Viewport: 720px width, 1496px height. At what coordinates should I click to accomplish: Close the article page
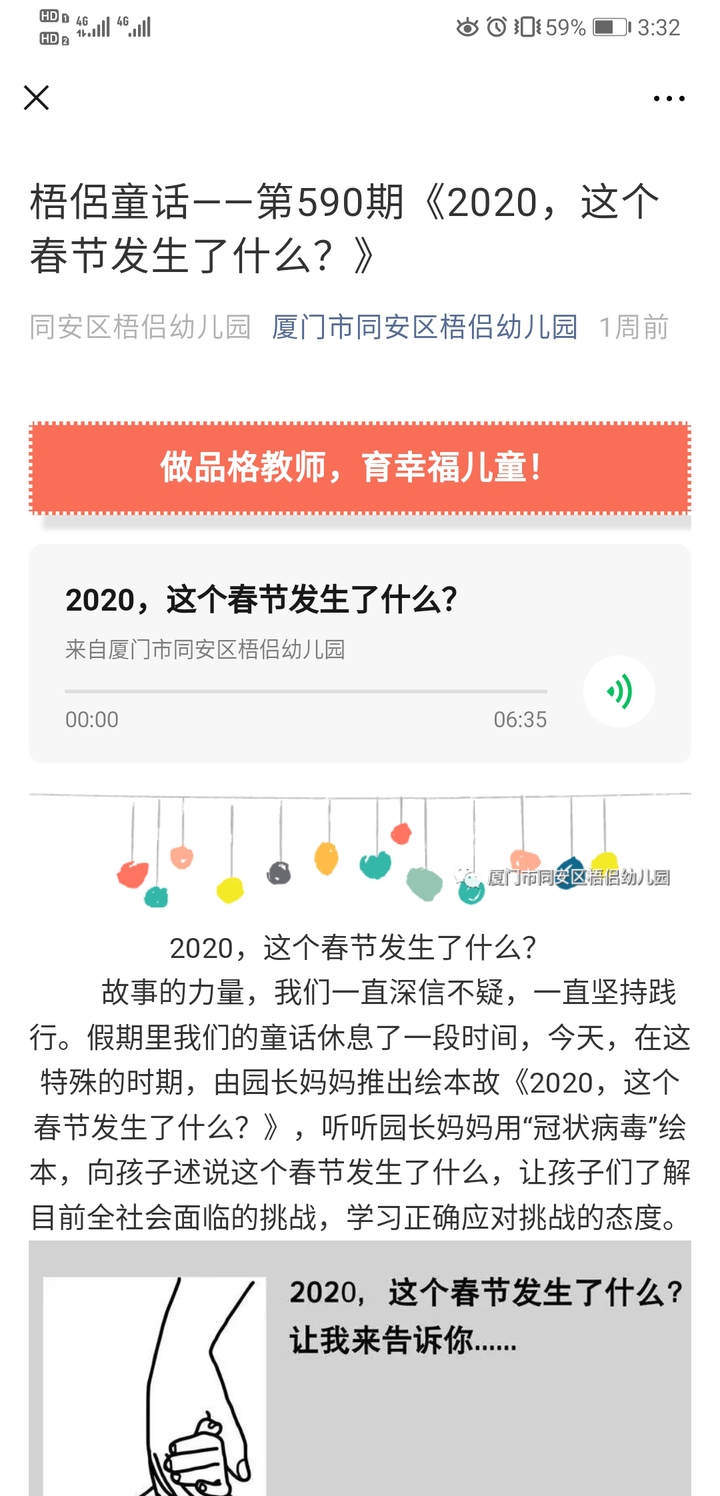[36, 97]
